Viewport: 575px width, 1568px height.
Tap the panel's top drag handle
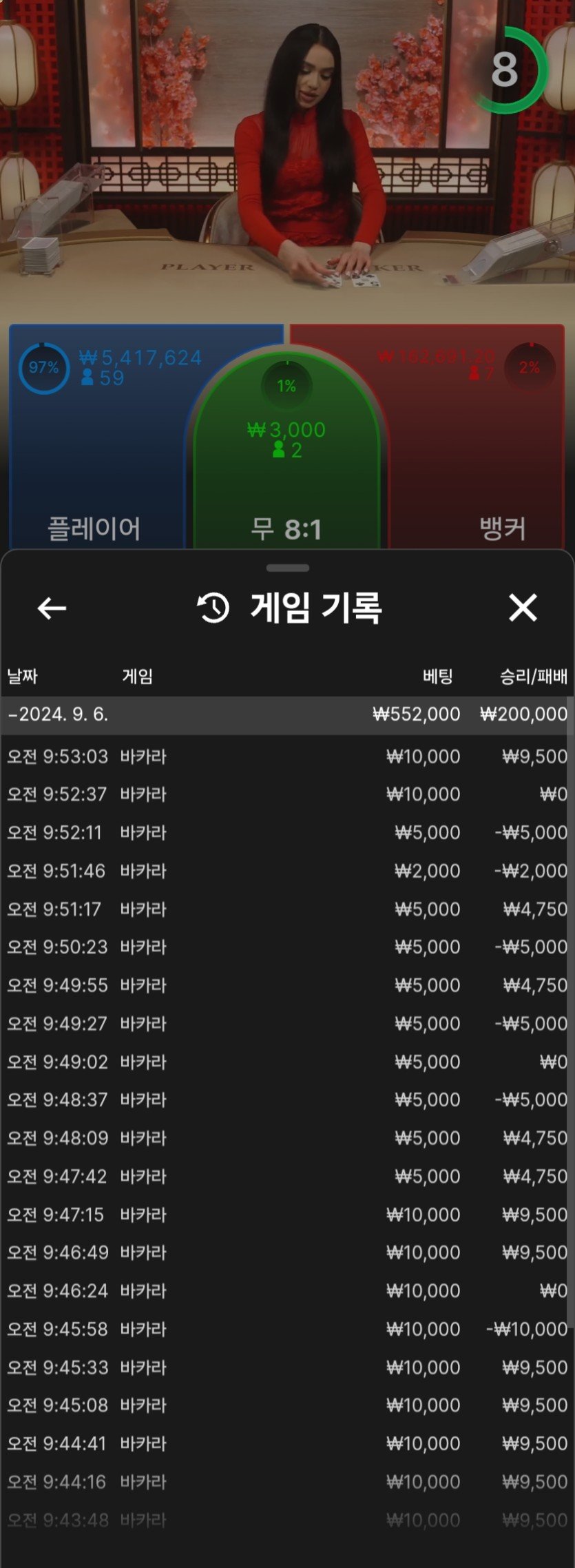(x=287, y=568)
